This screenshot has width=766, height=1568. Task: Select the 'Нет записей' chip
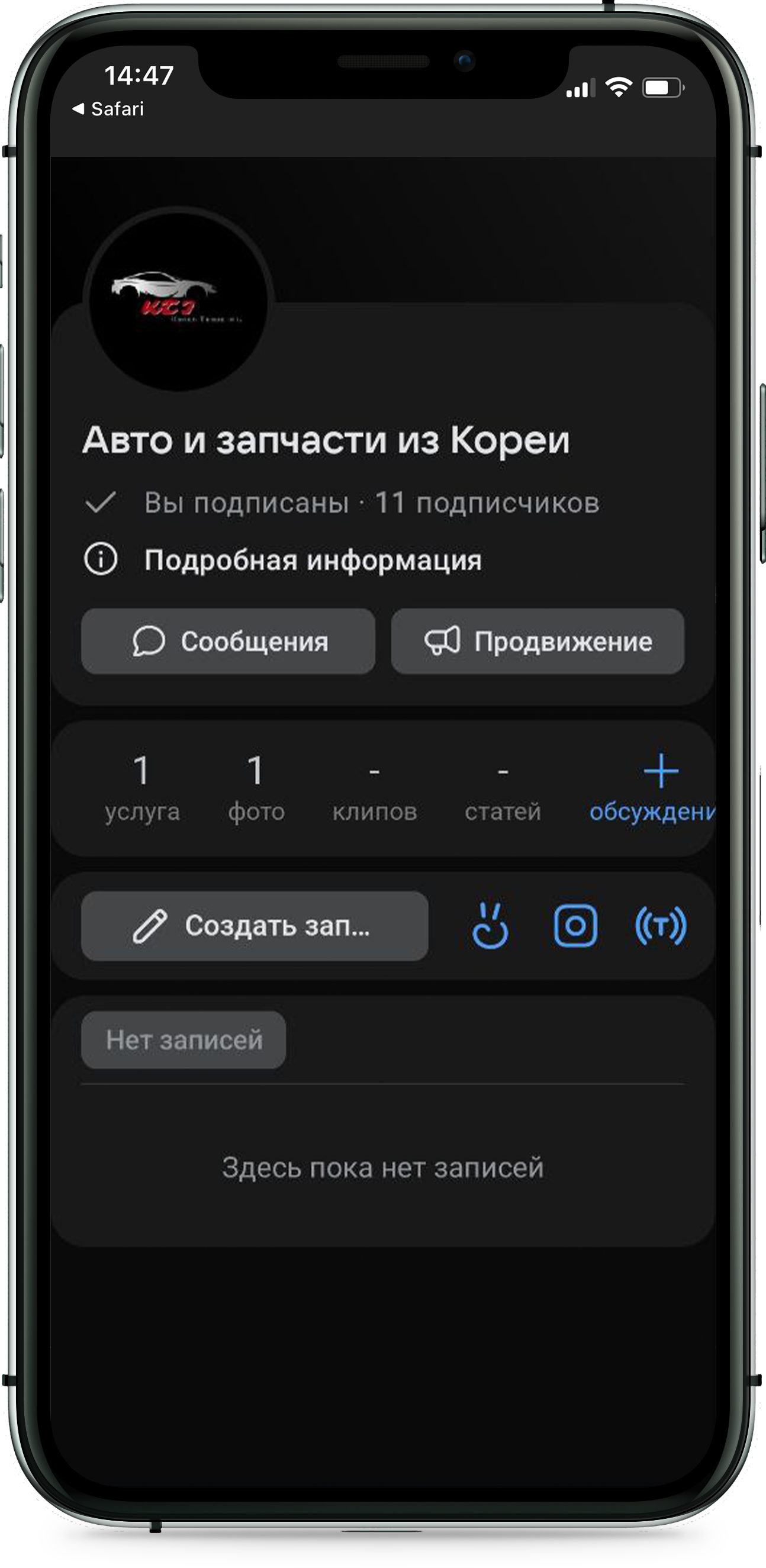[x=184, y=1039]
